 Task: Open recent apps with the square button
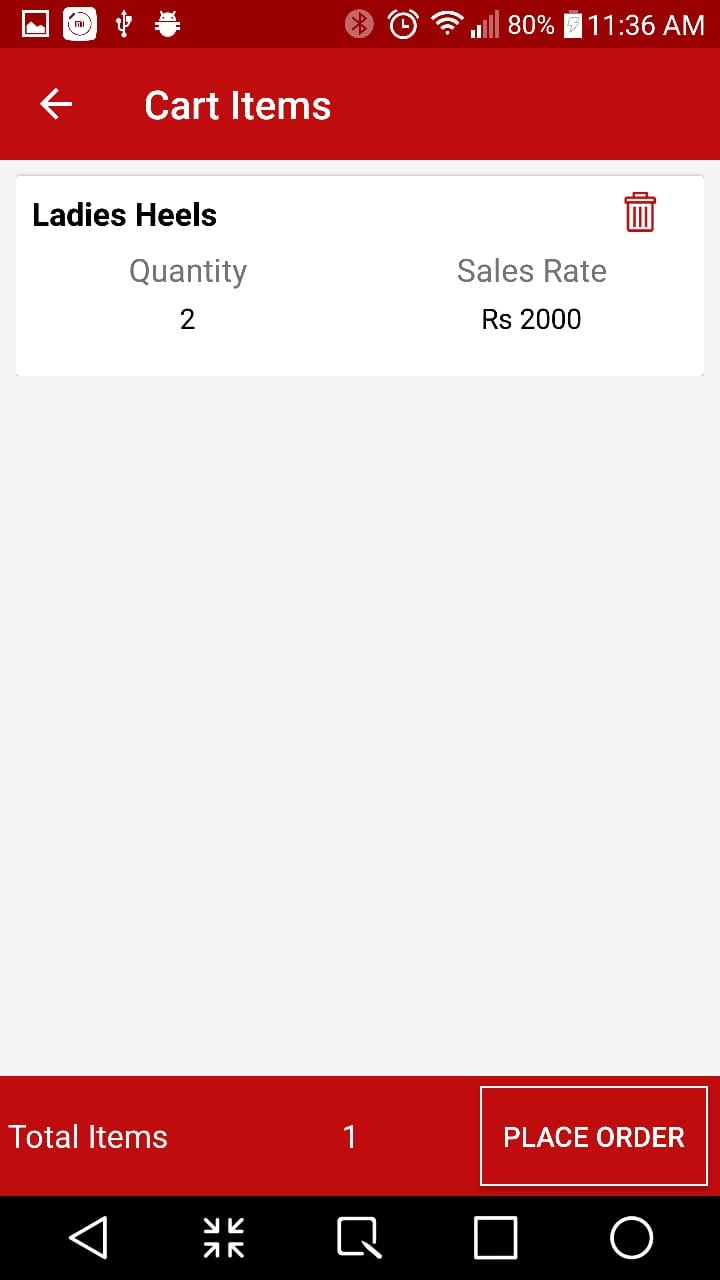495,1237
